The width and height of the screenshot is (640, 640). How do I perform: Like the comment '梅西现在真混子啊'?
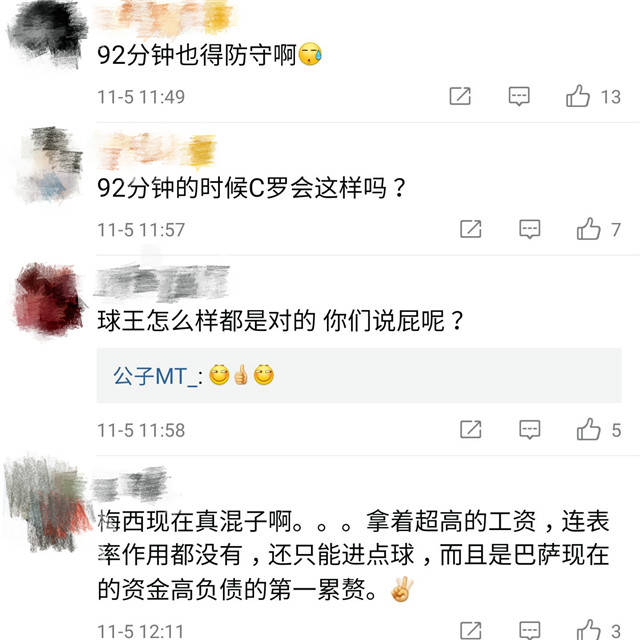589,631
